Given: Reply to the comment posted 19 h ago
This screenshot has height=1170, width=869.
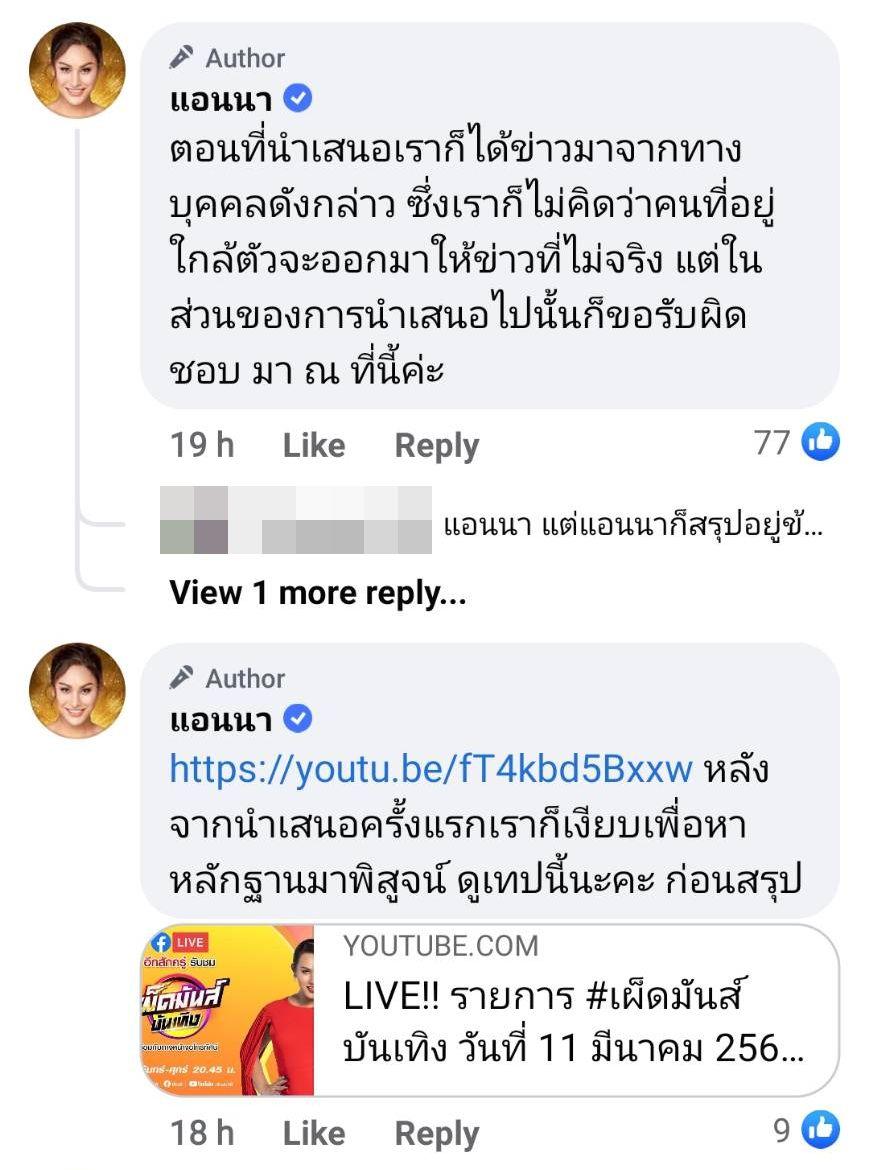Looking at the screenshot, I should (436, 445).
